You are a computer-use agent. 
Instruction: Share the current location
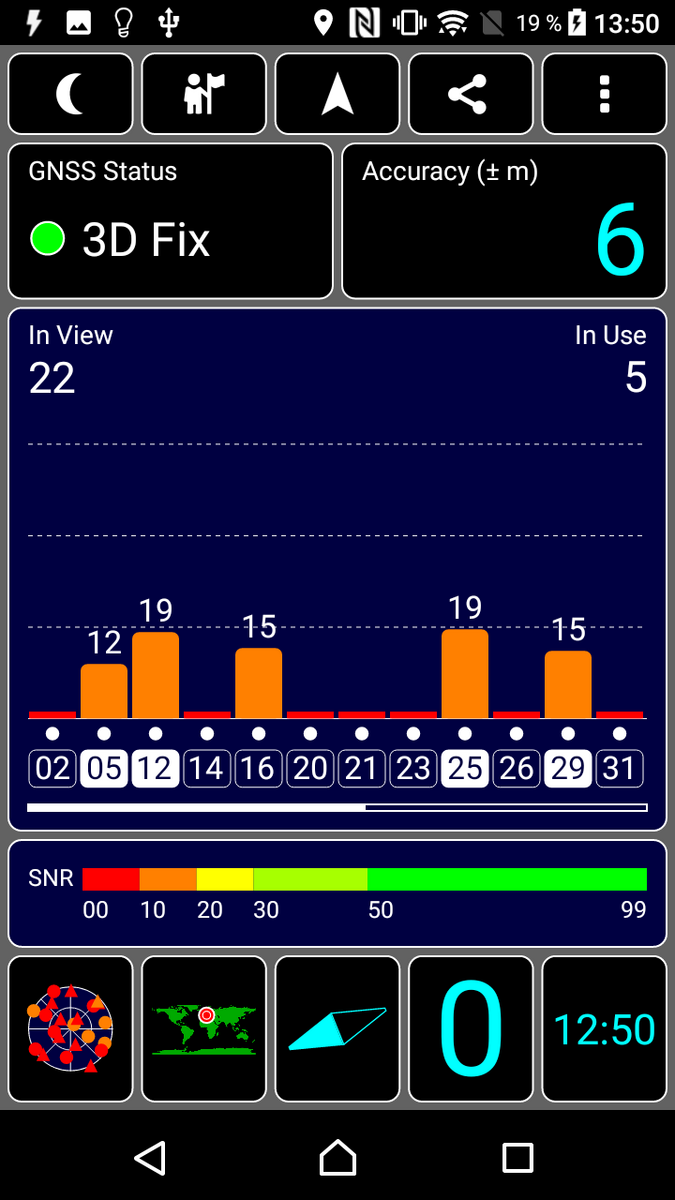tap(470, 94)
